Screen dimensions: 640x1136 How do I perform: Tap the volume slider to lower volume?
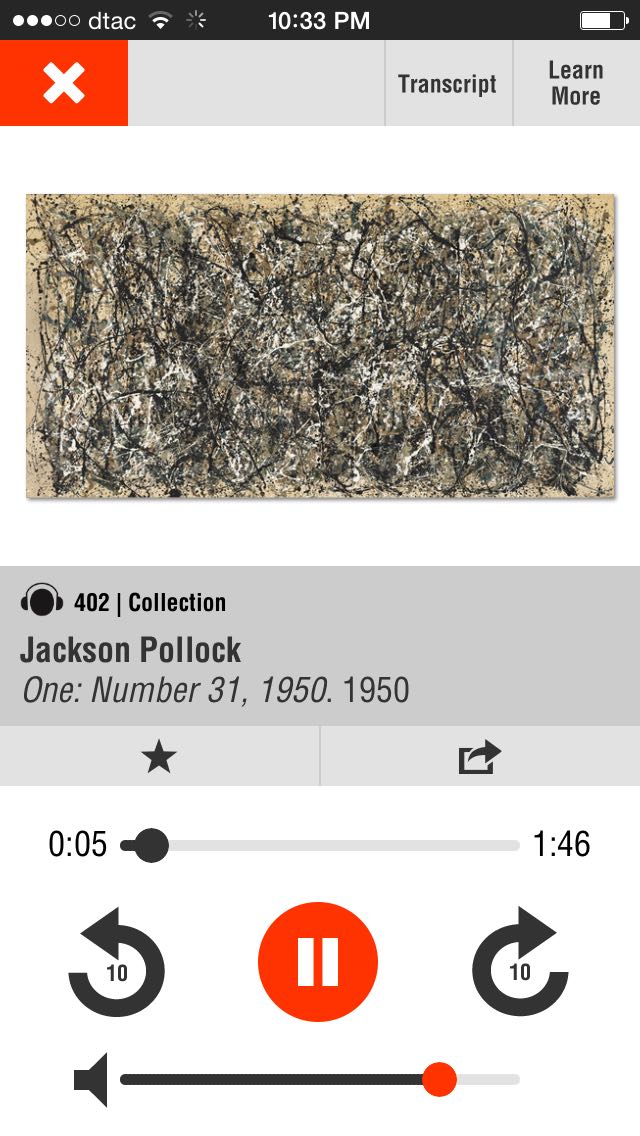coord(250,1080)
